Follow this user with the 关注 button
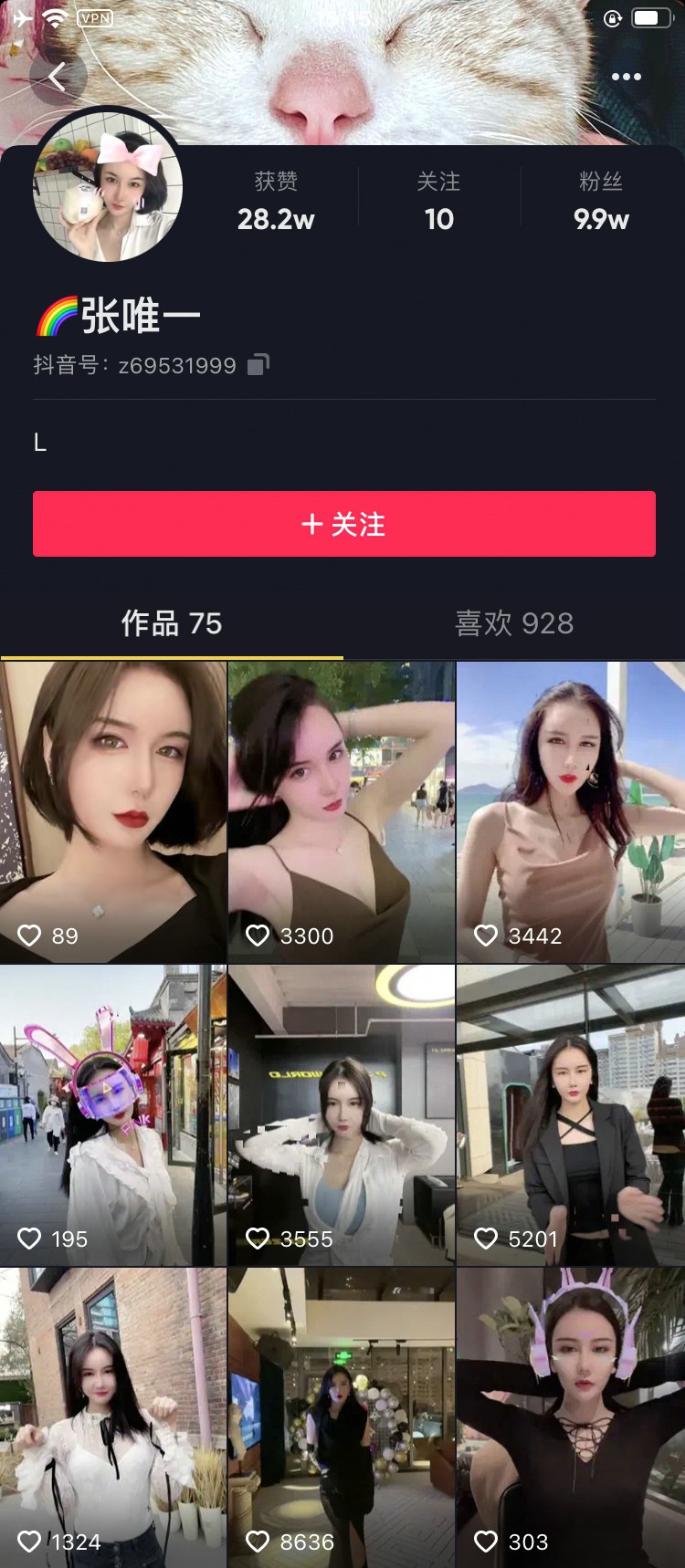 click(343, 524)
